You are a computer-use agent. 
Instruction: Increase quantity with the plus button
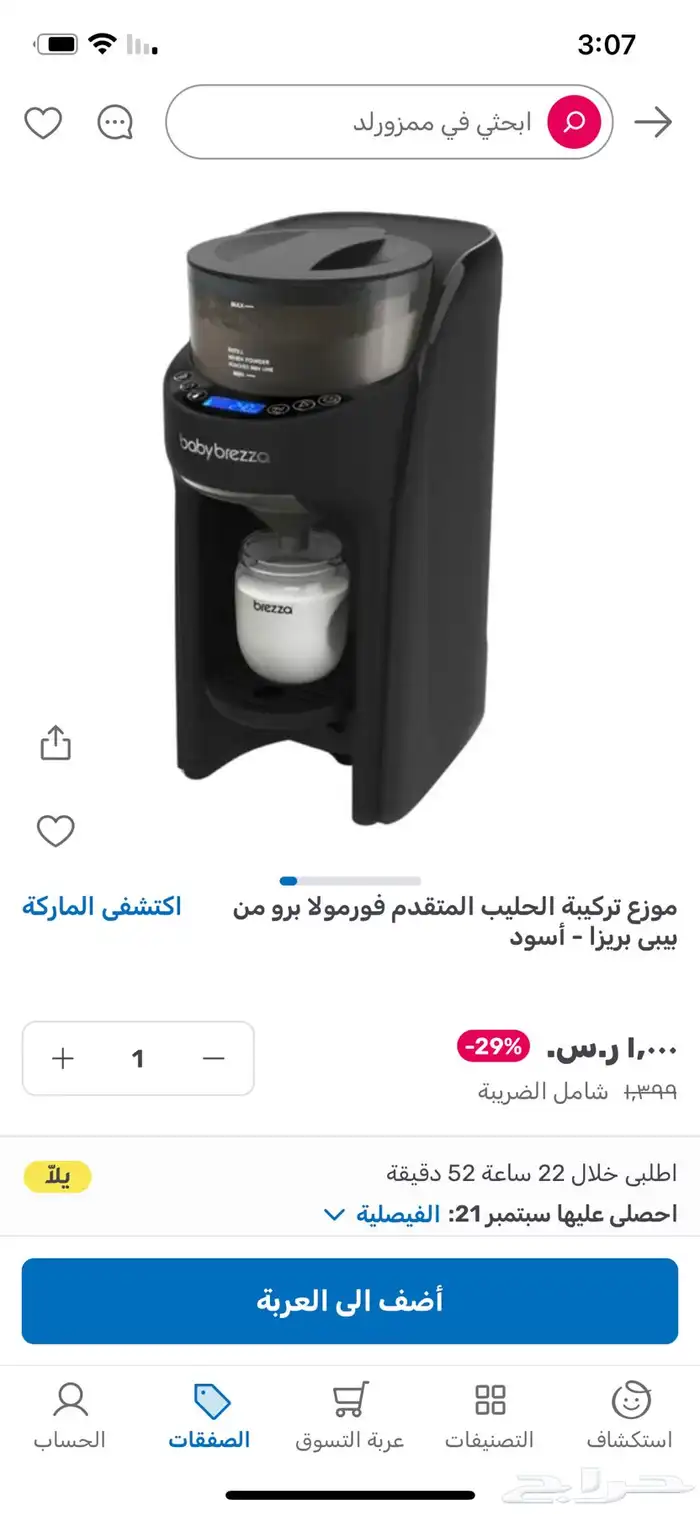click(63, 1058)
